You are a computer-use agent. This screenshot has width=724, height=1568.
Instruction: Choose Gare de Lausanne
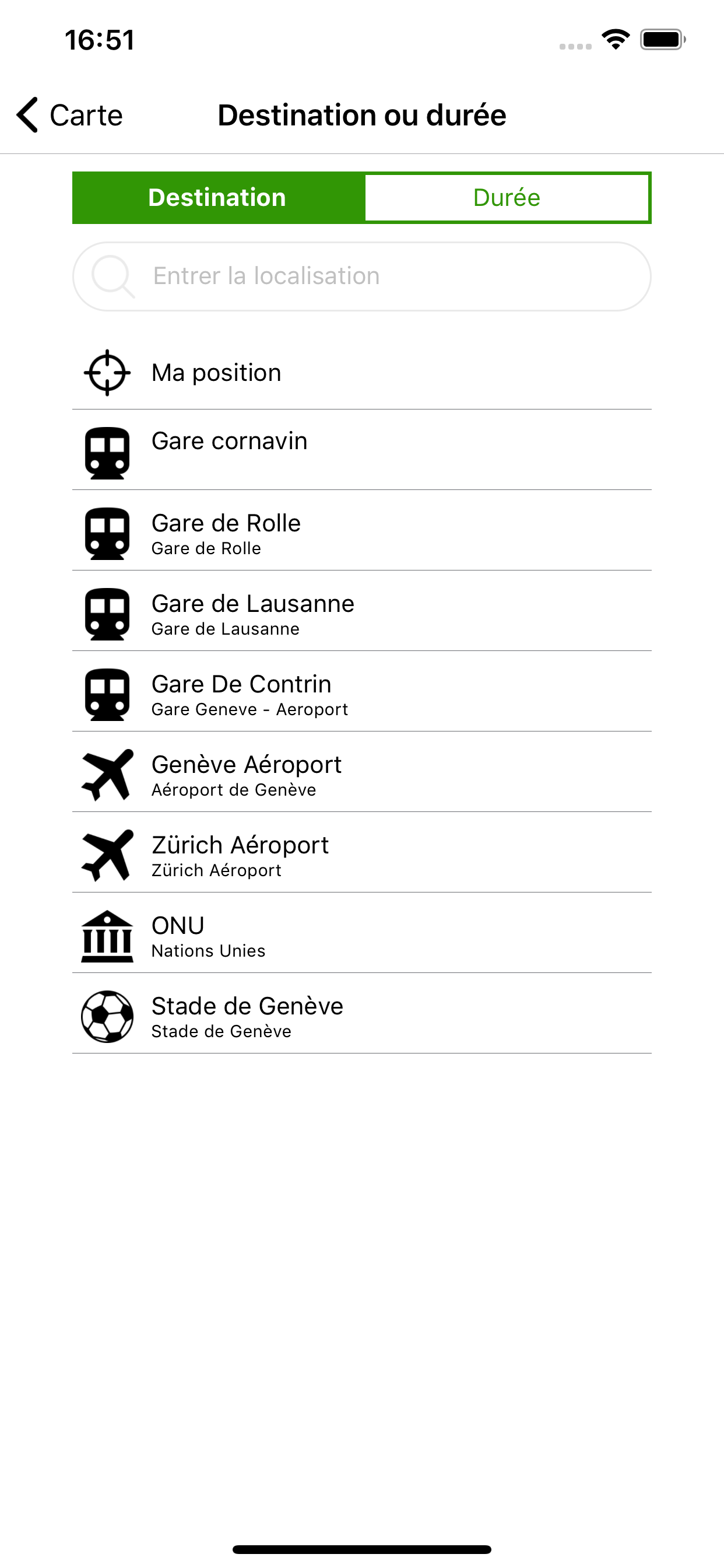pyautogui.click(x=362, y=611)
